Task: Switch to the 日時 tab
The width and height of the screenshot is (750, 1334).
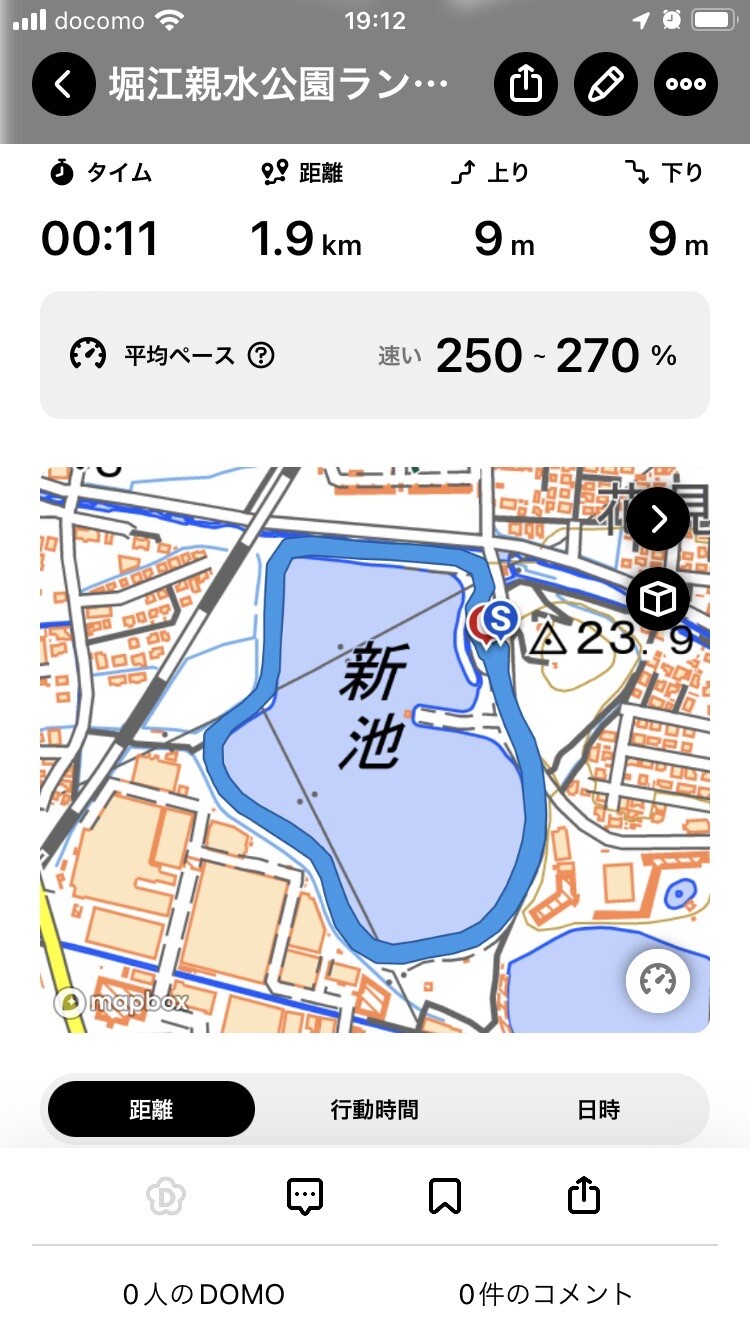Action: [598, 1108]
